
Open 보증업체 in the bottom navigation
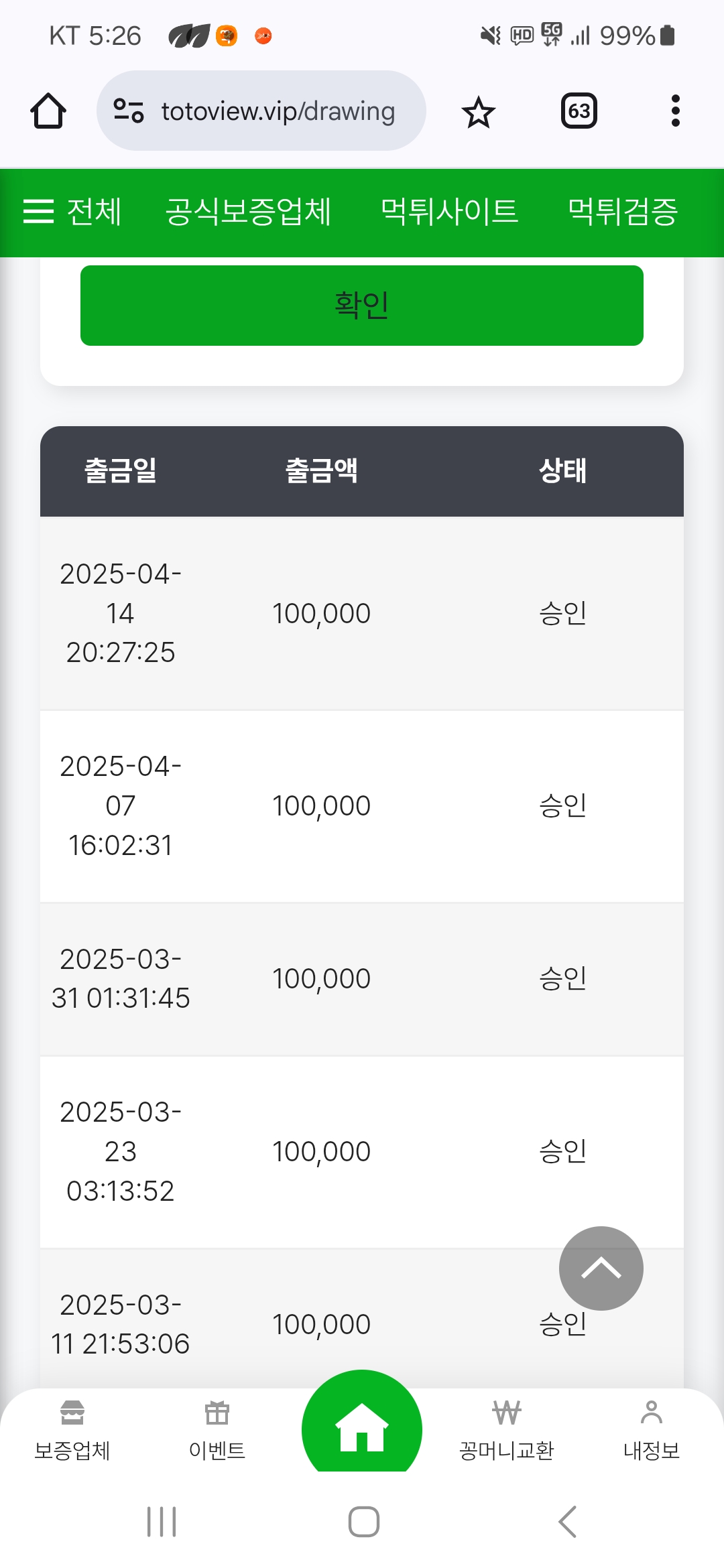tap(72, 1430)
